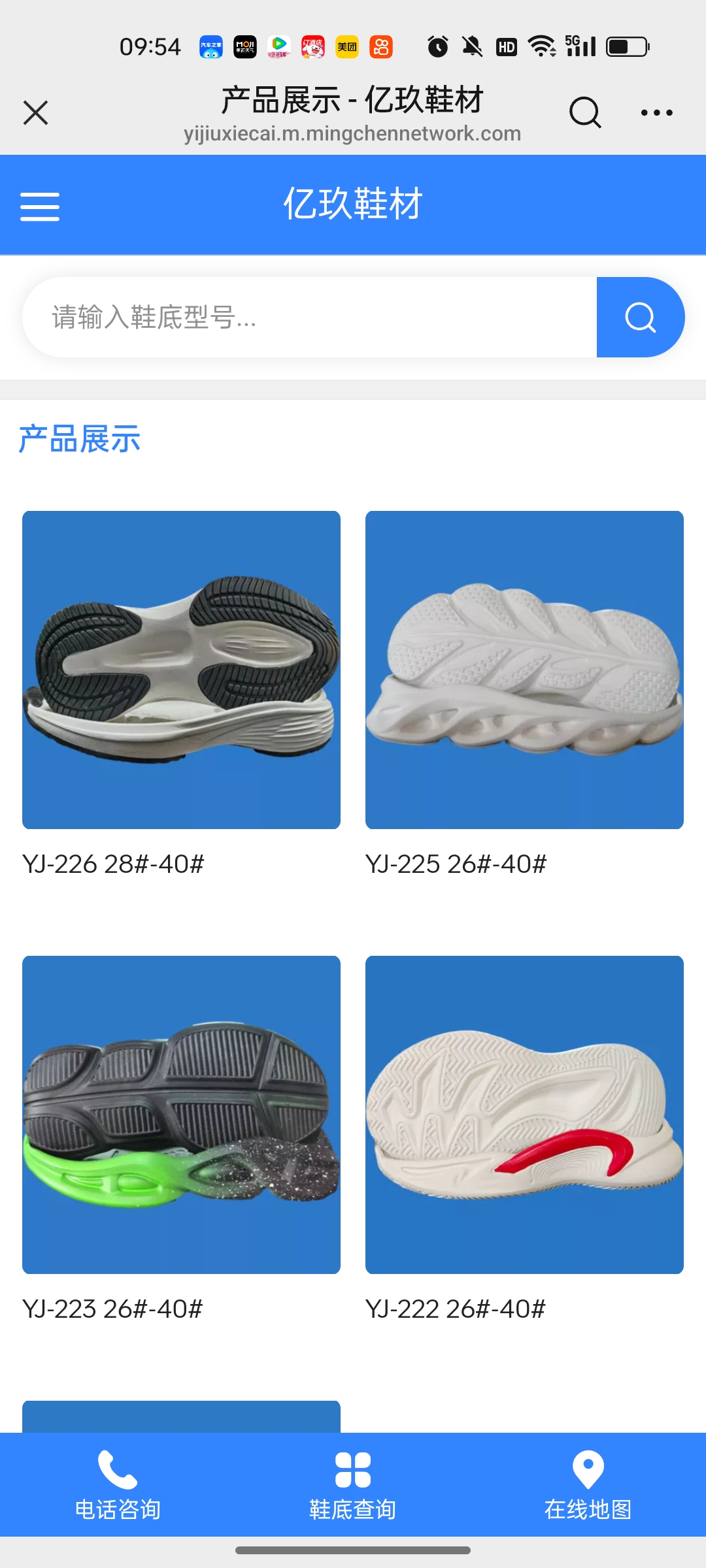Open 在线地图 online map
The height and width of the screenshot is (1568, 706).
click(588, 1484)
